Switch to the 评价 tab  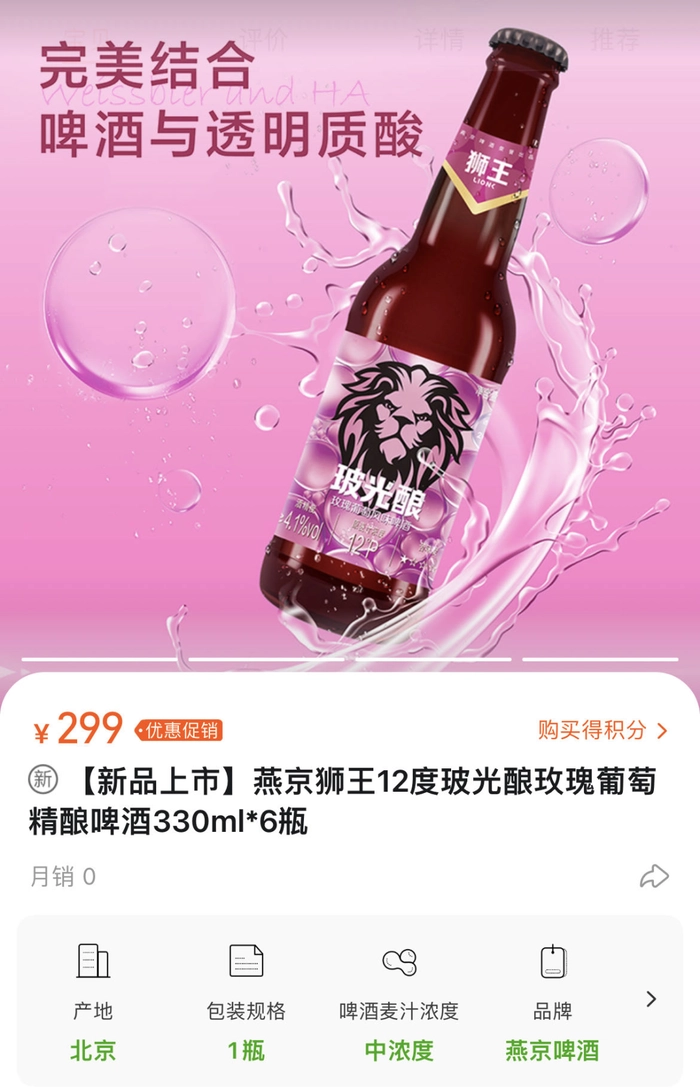click(263, 40)
